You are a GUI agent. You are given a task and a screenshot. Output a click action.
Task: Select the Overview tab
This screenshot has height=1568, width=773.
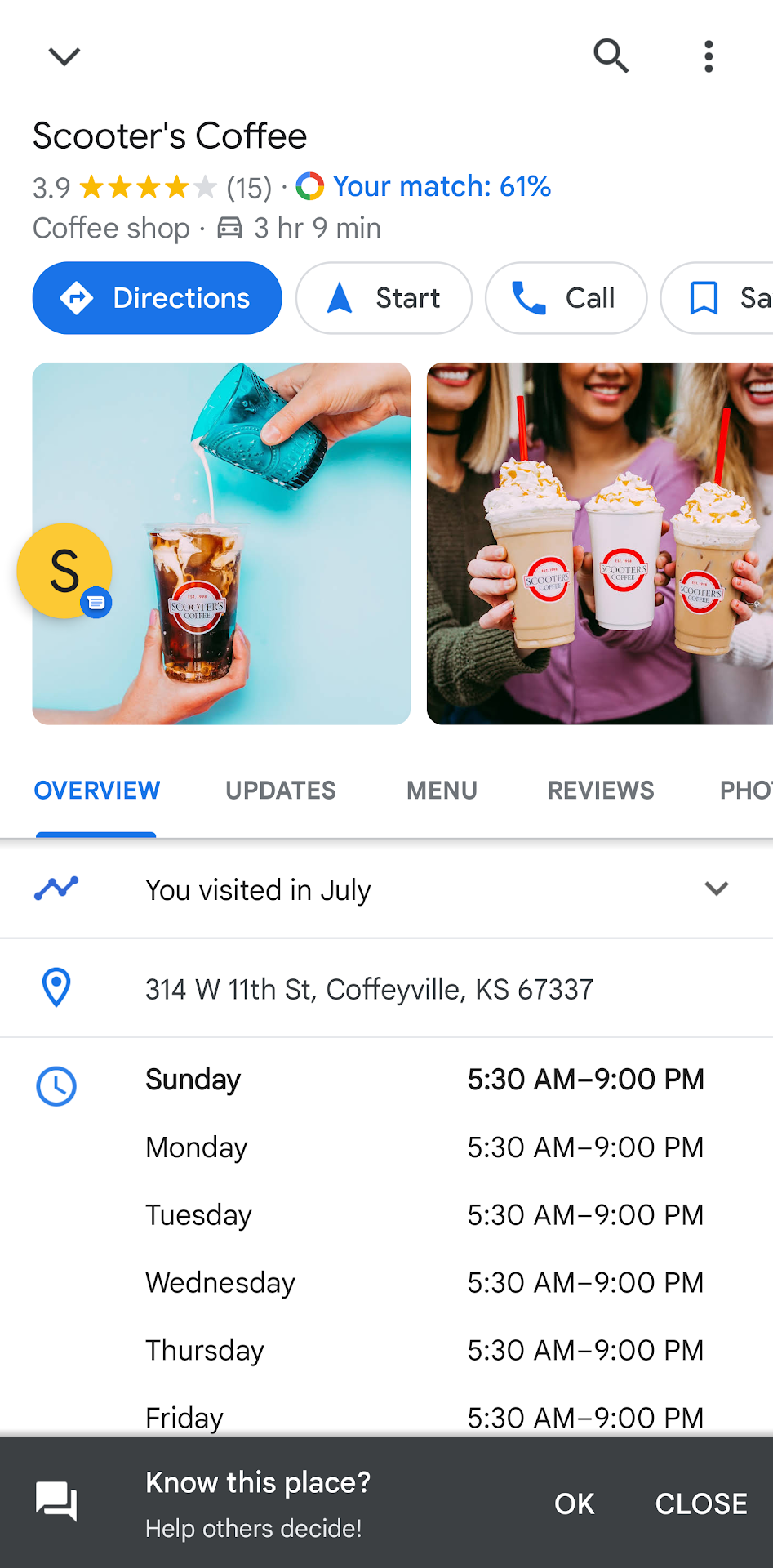[x=97, y=791]
